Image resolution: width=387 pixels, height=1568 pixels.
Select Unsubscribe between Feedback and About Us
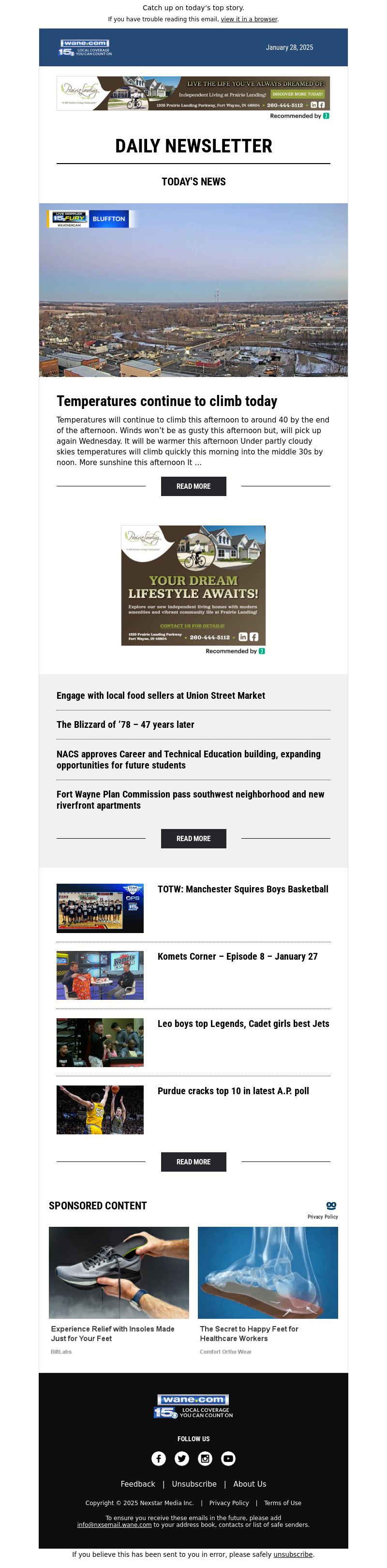click(194, 1484)
